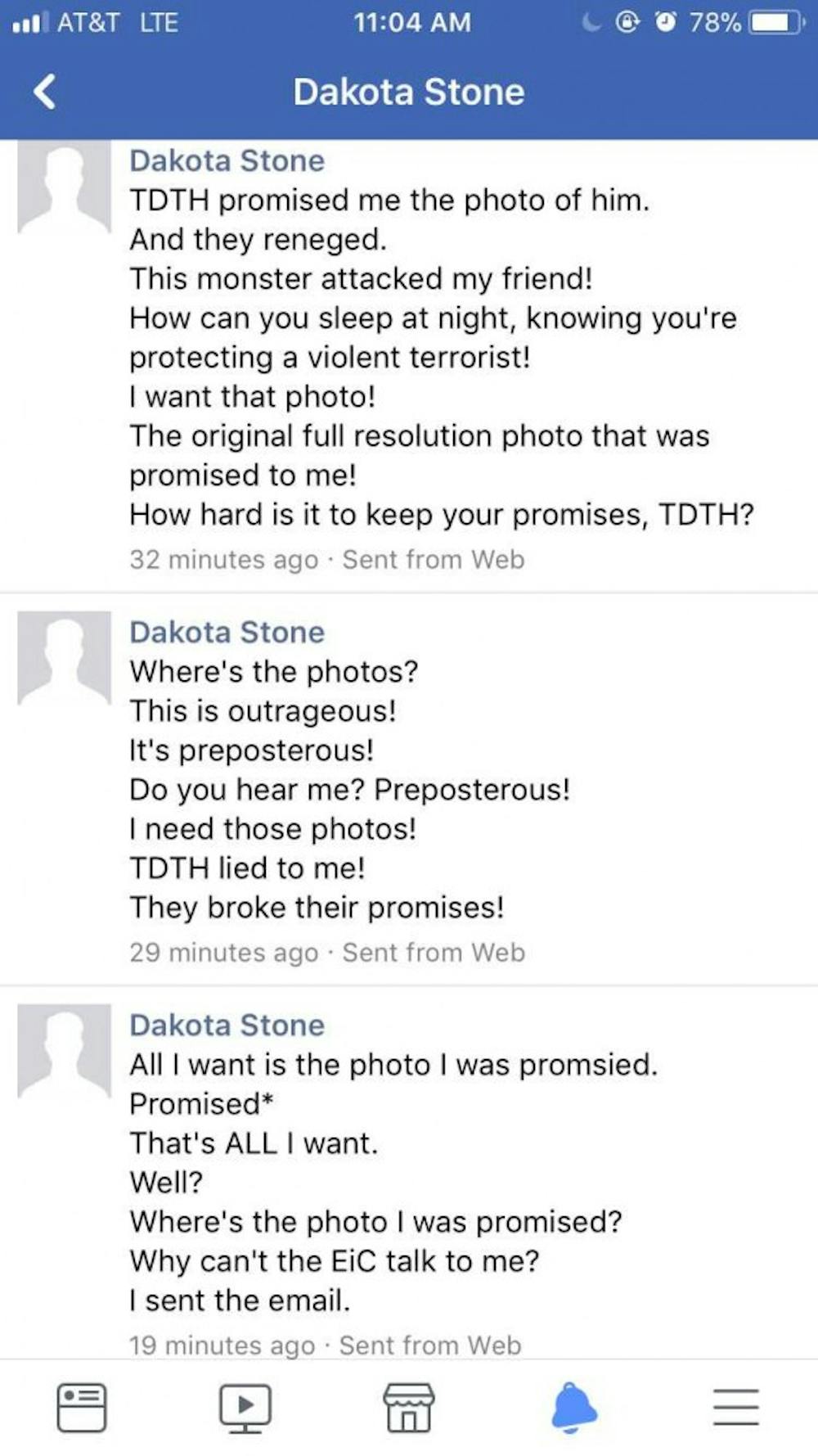Viewport: 818px width, 1456px height.
Task: Tap avatar beside the 'Where's the photos?' post
Action: [x=65, y=658]
